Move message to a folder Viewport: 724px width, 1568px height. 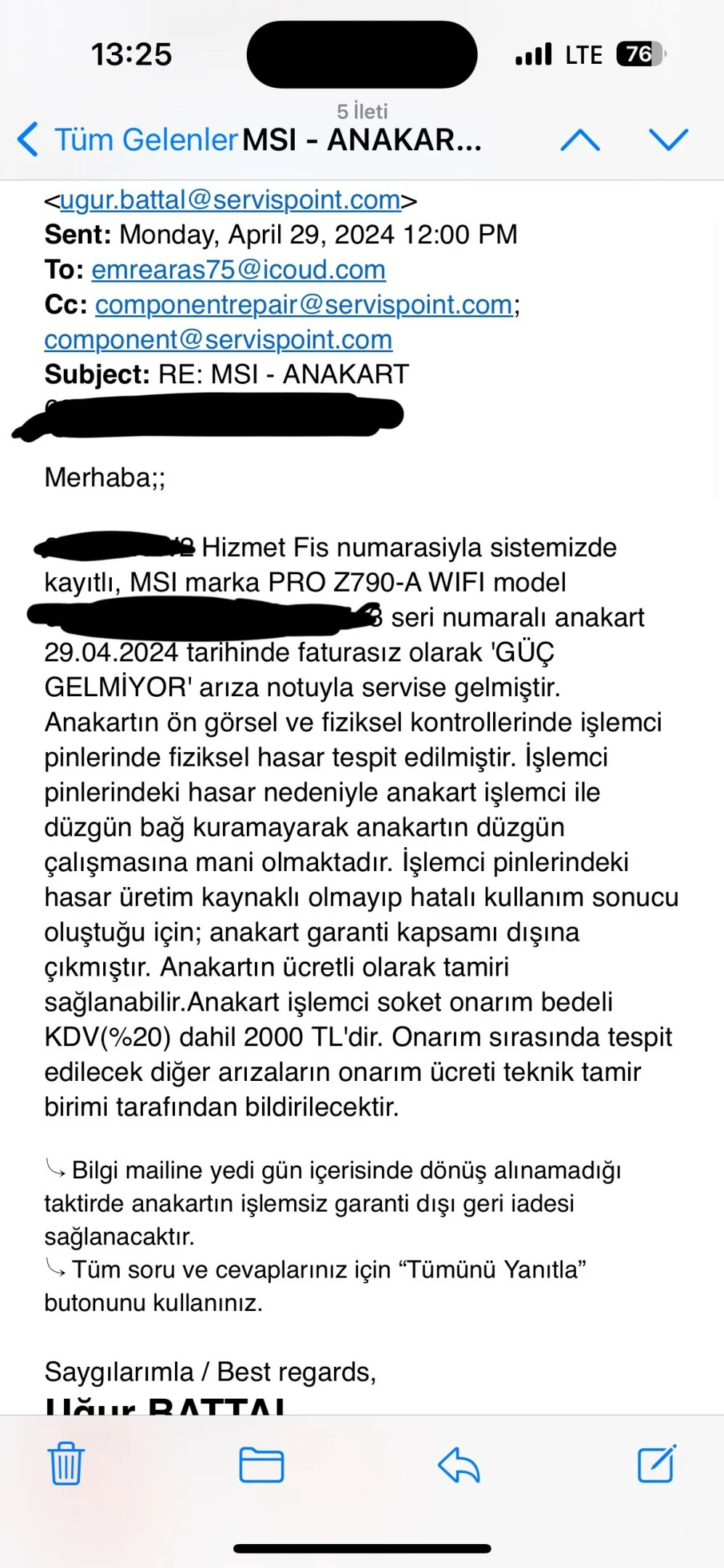pos(261,1464)
